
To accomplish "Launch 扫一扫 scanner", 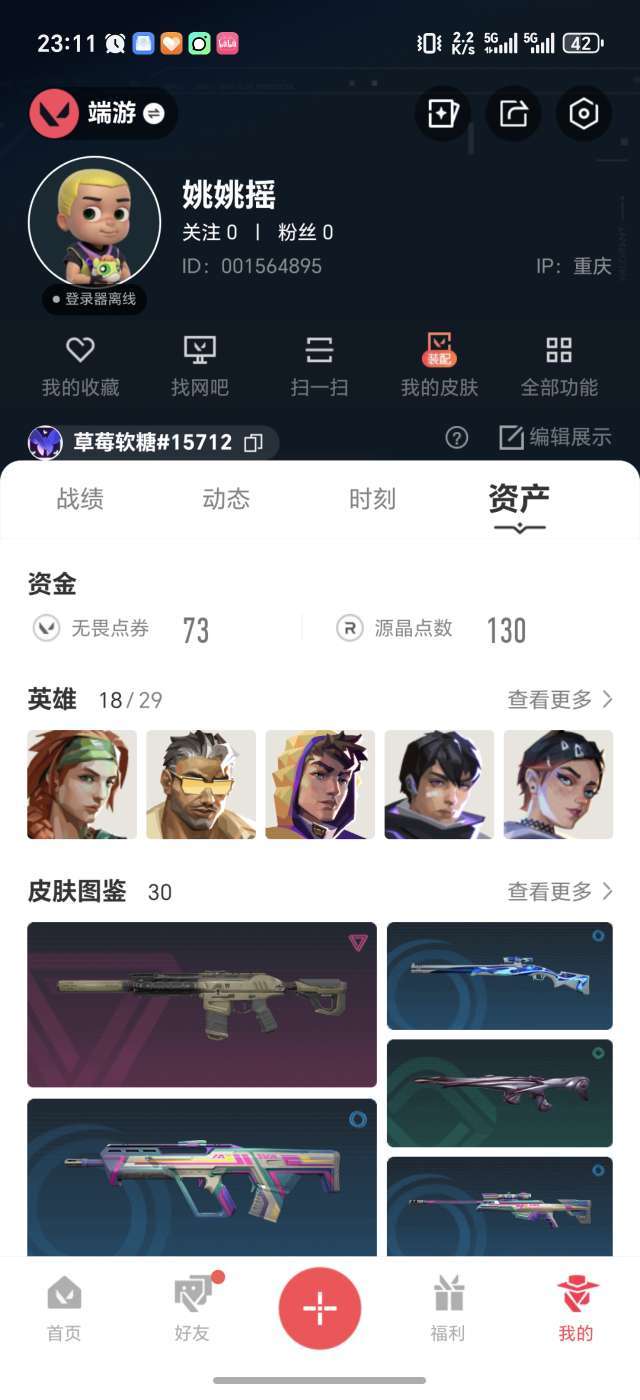I will coord(319,366).
